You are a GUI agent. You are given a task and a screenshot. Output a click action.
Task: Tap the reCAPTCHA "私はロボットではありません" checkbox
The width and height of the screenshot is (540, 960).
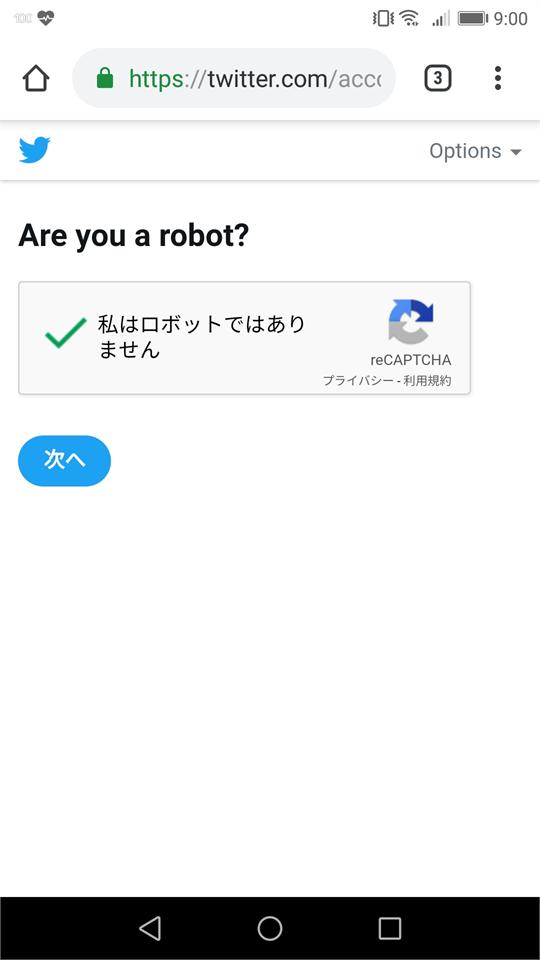pos(66,333)
